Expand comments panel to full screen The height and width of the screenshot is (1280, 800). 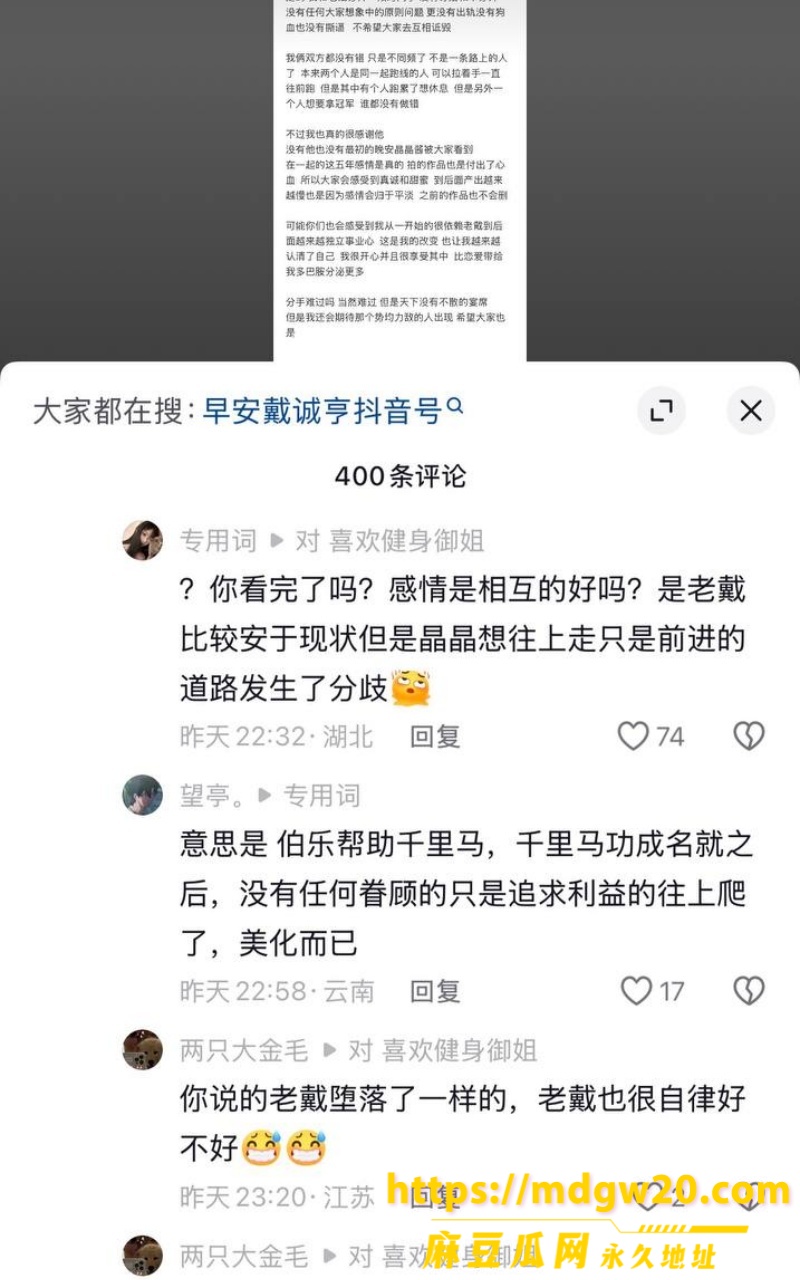tap(662, 410)
